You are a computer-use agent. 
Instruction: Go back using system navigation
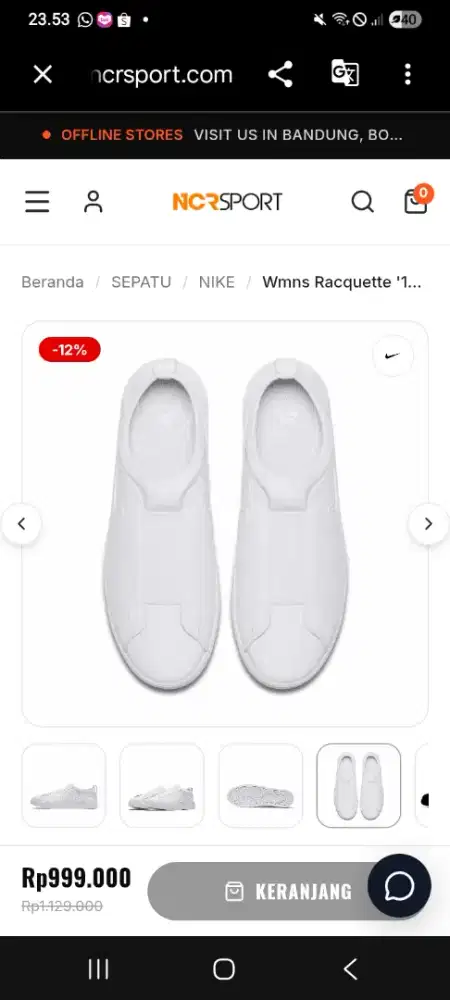351,969
